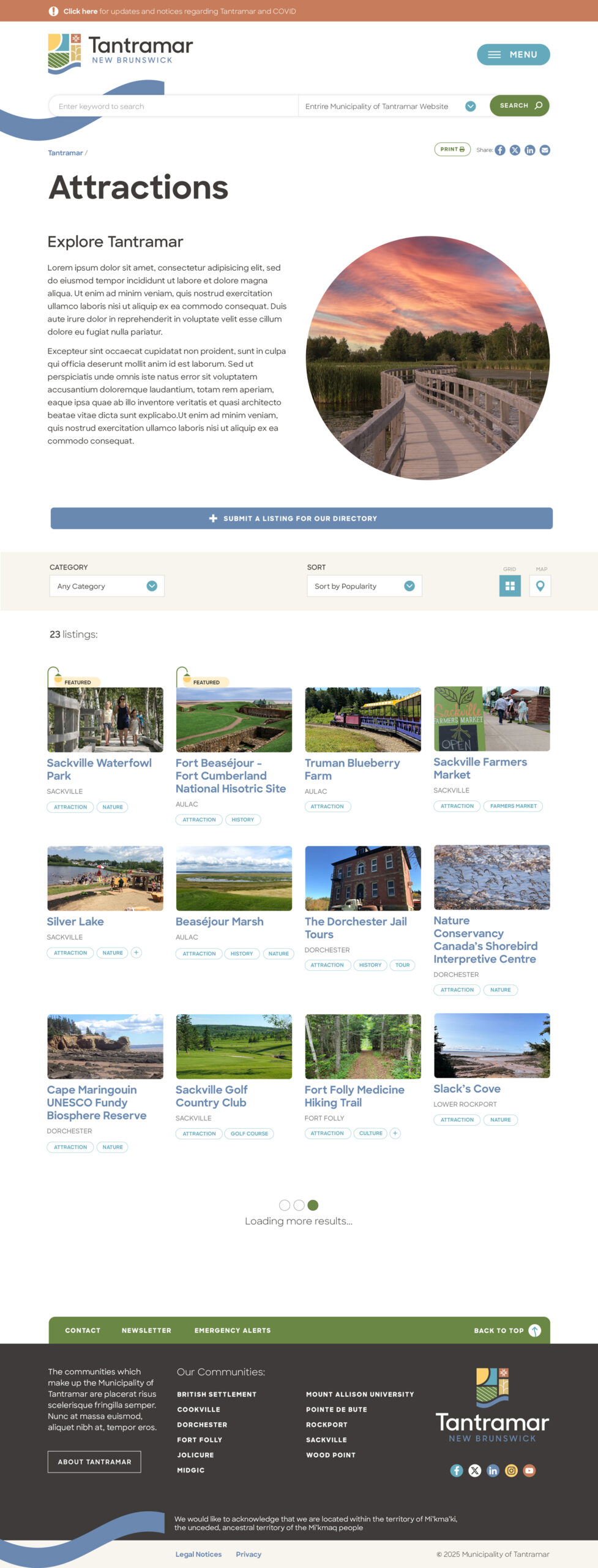The image size is (598, 1568).
Task: Expand more tags under Silver Lake
Action: 136,952
